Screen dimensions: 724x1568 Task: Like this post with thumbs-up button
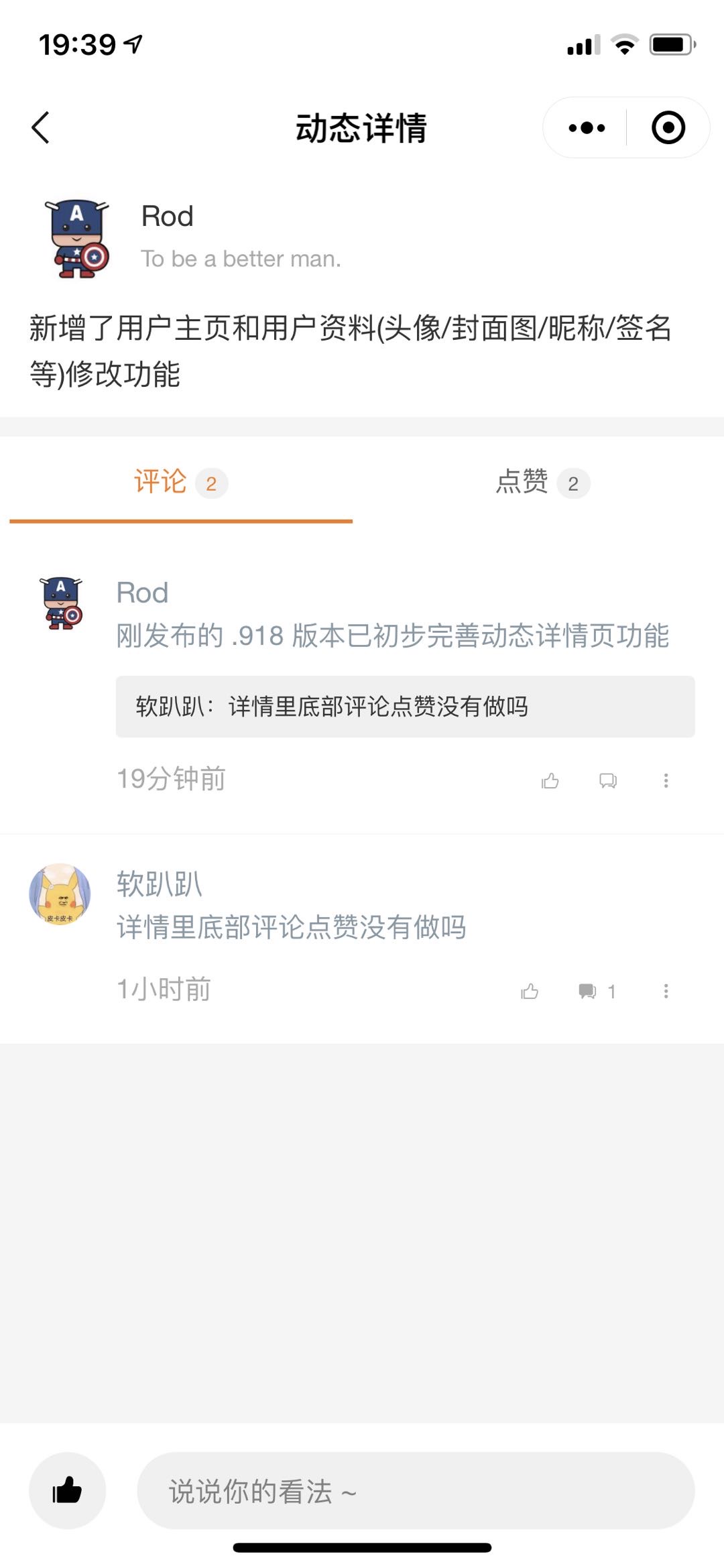click(x=67, y=1490)
